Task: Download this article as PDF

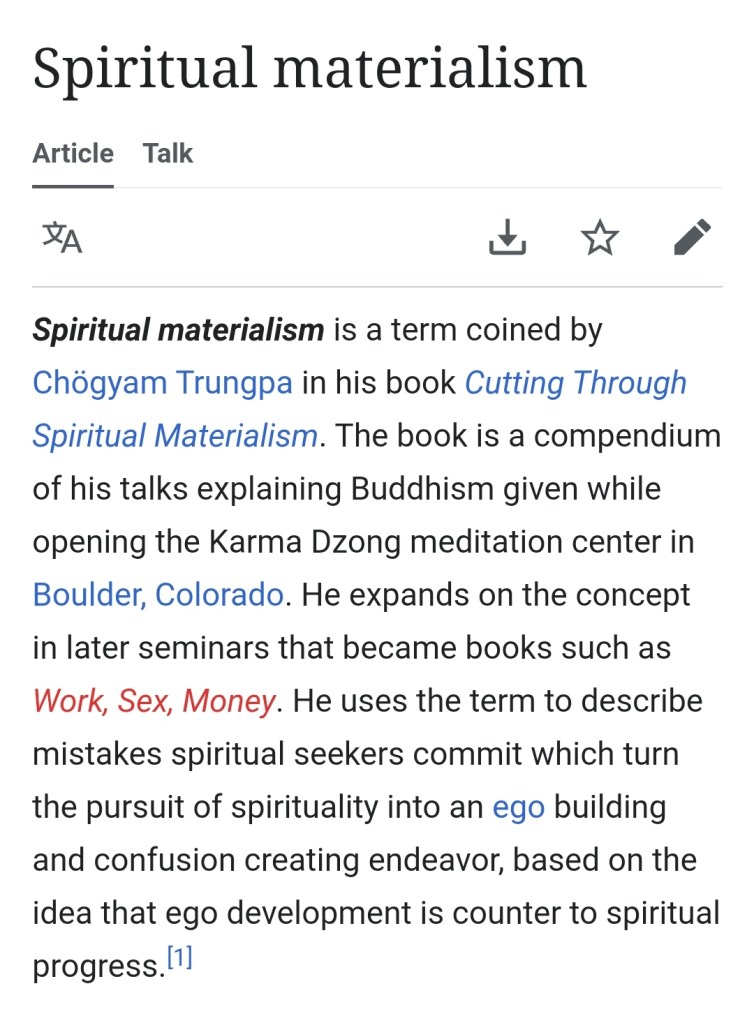Action: point(507,237)
